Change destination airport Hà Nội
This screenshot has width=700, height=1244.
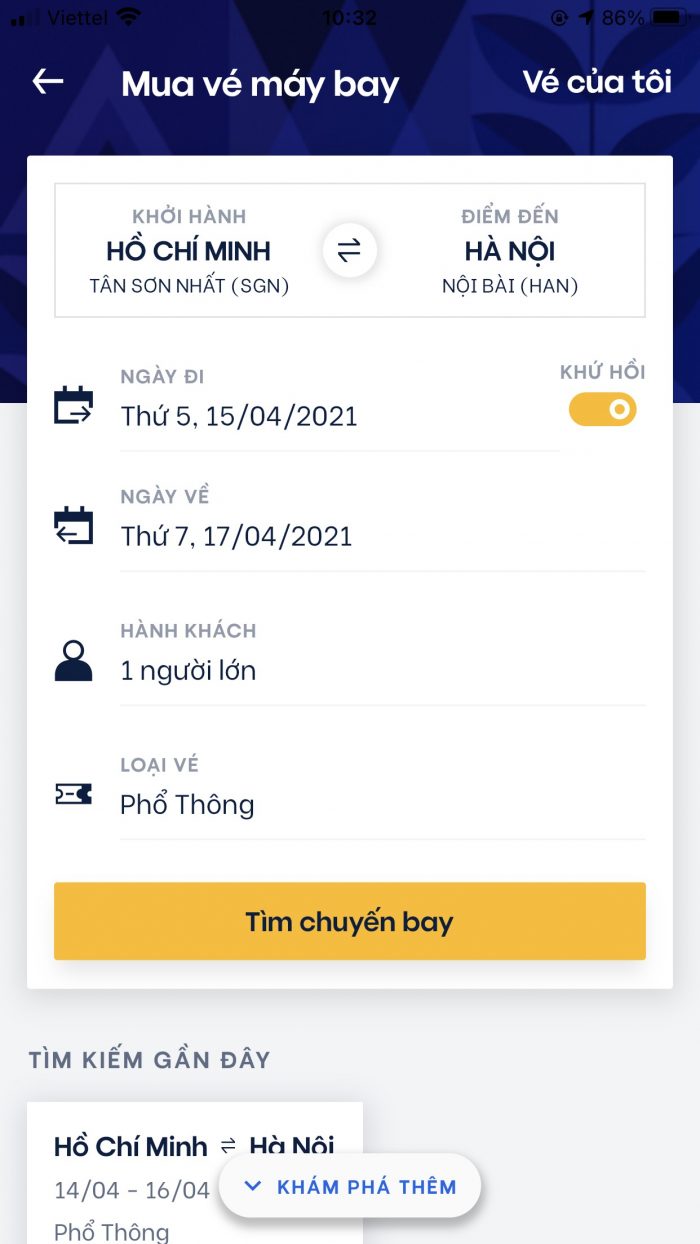tap(510, 251)
